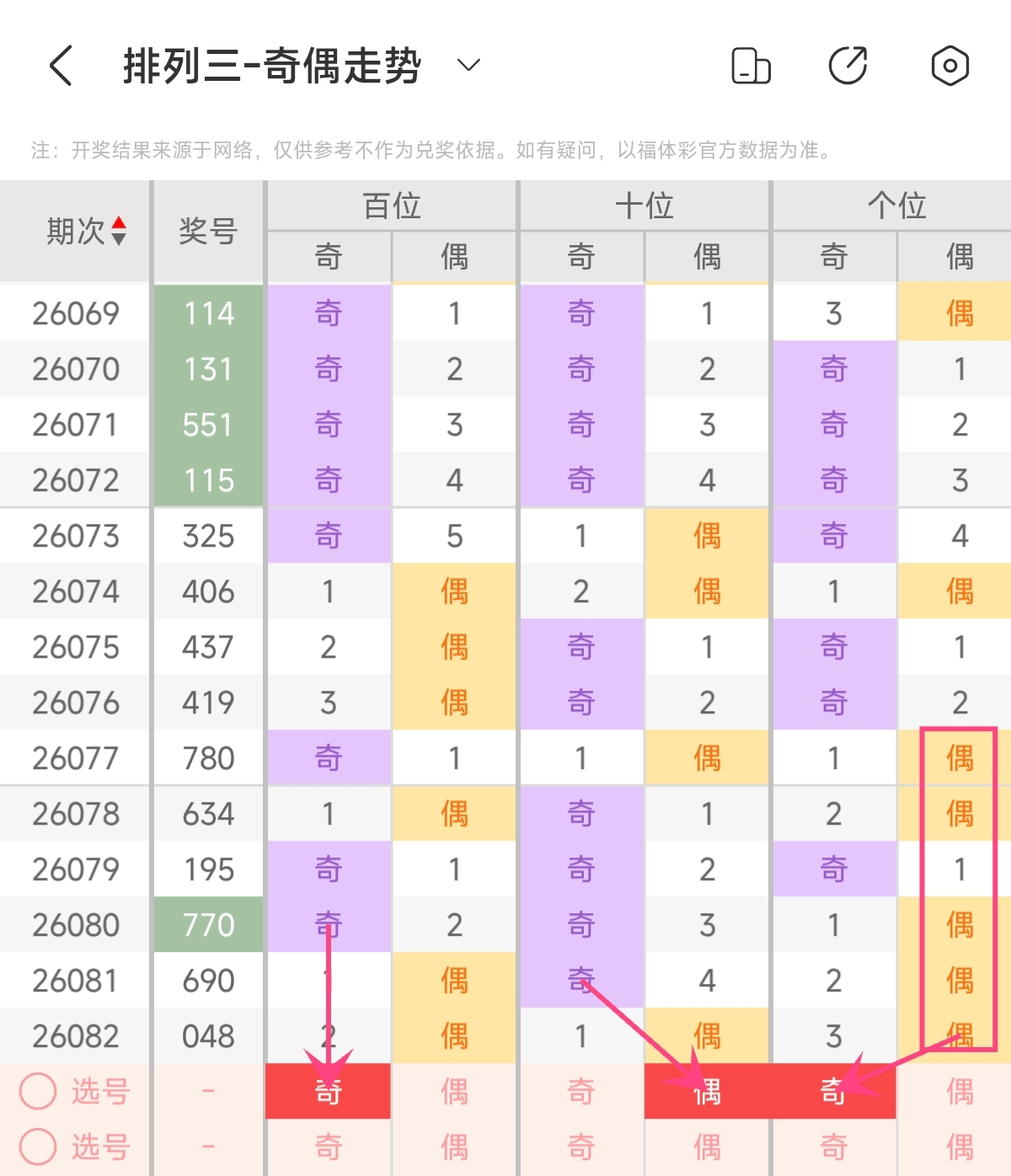Toggle sort order on 期次 column

119,231
